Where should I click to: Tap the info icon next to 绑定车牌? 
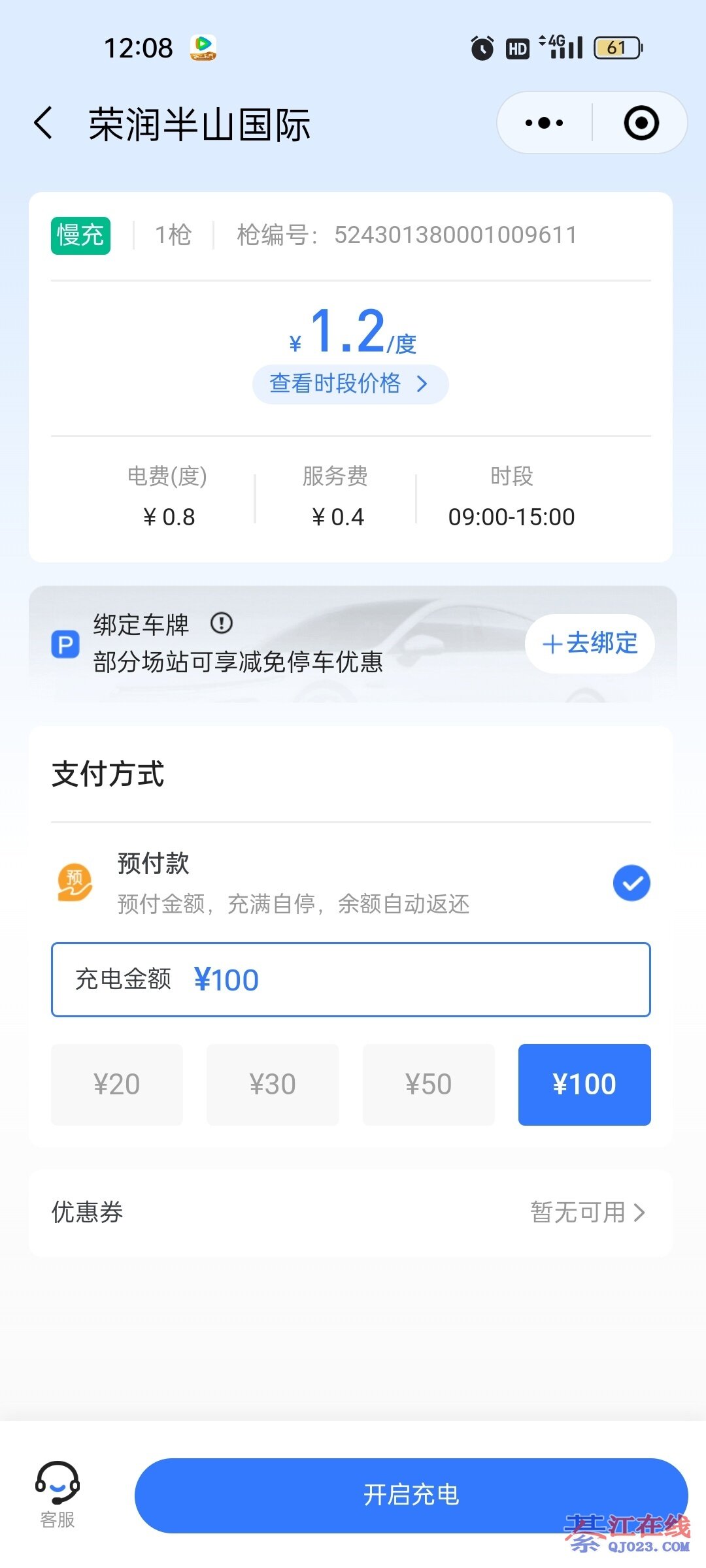coord(222,623)
